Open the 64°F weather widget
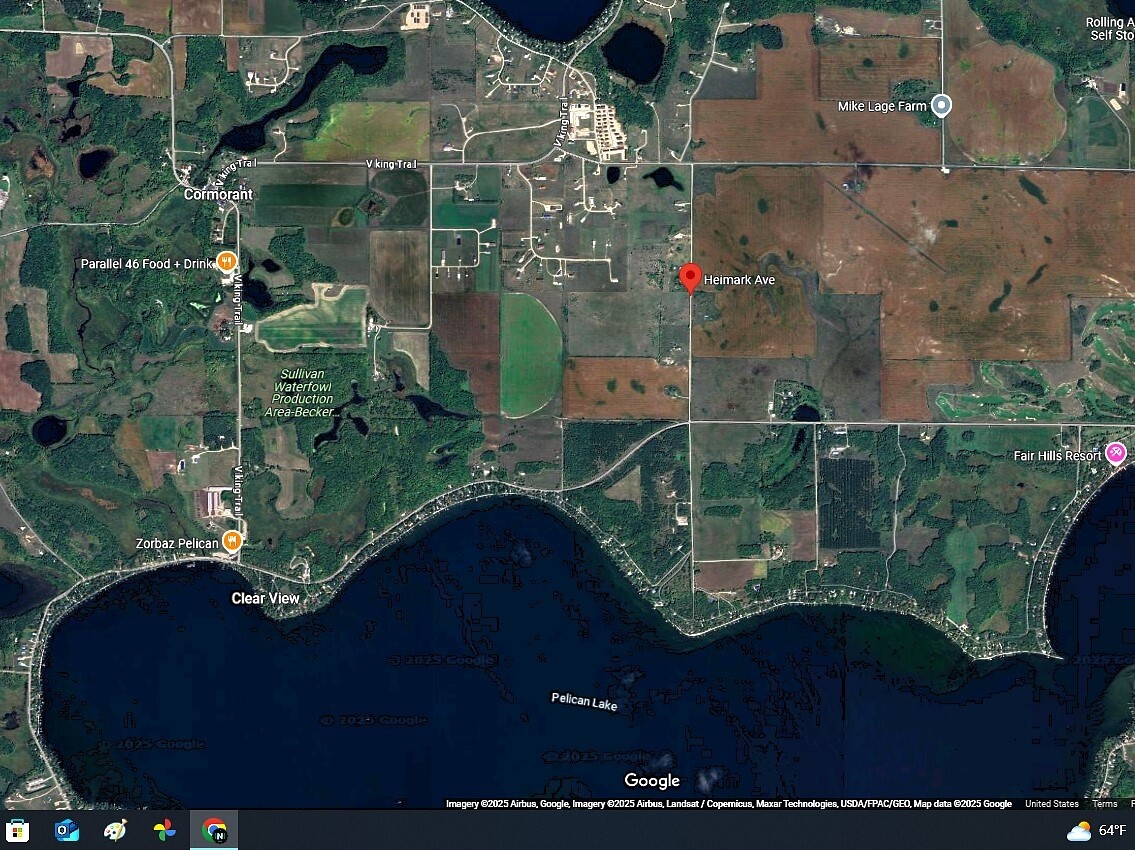The height and width of the screenshot is (850, 1135). click(1095, 830)
